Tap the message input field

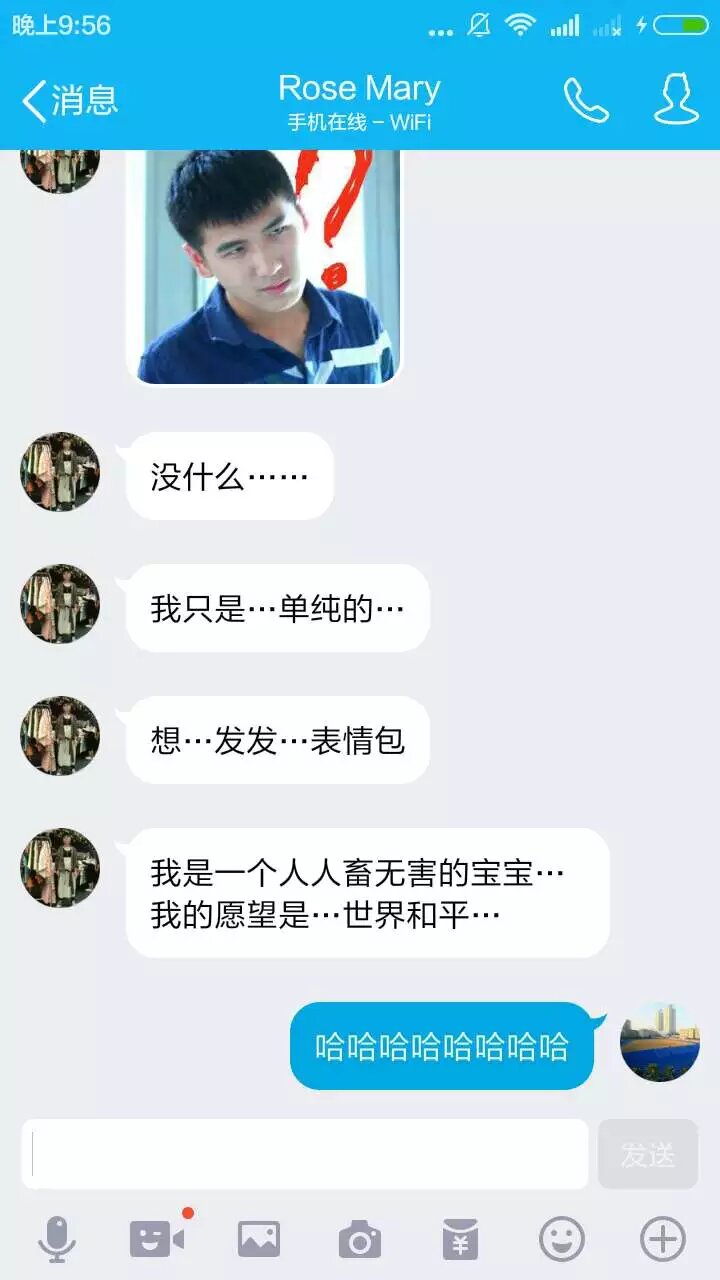305,1154
